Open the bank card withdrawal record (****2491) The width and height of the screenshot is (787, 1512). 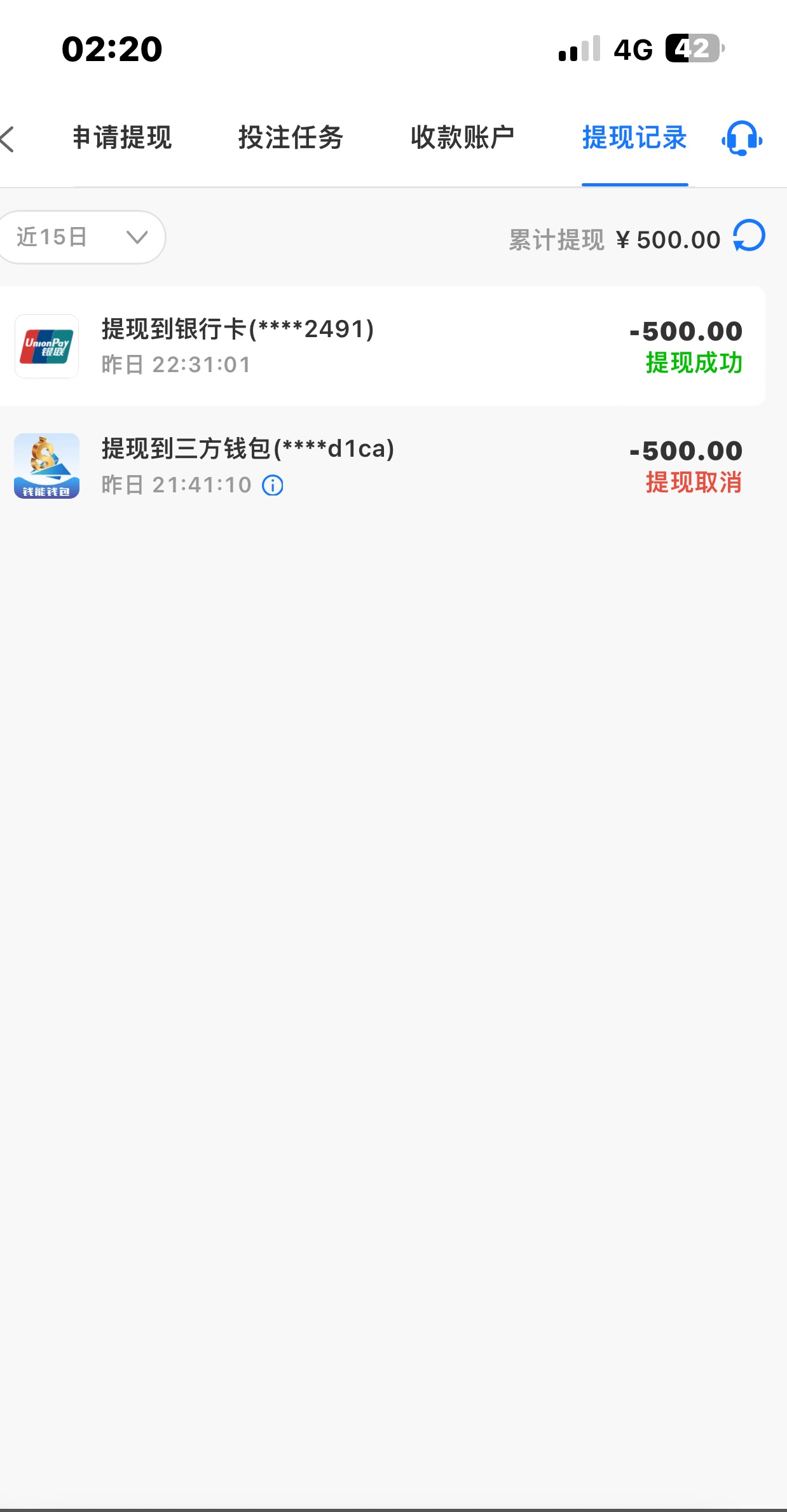[381, 346]
